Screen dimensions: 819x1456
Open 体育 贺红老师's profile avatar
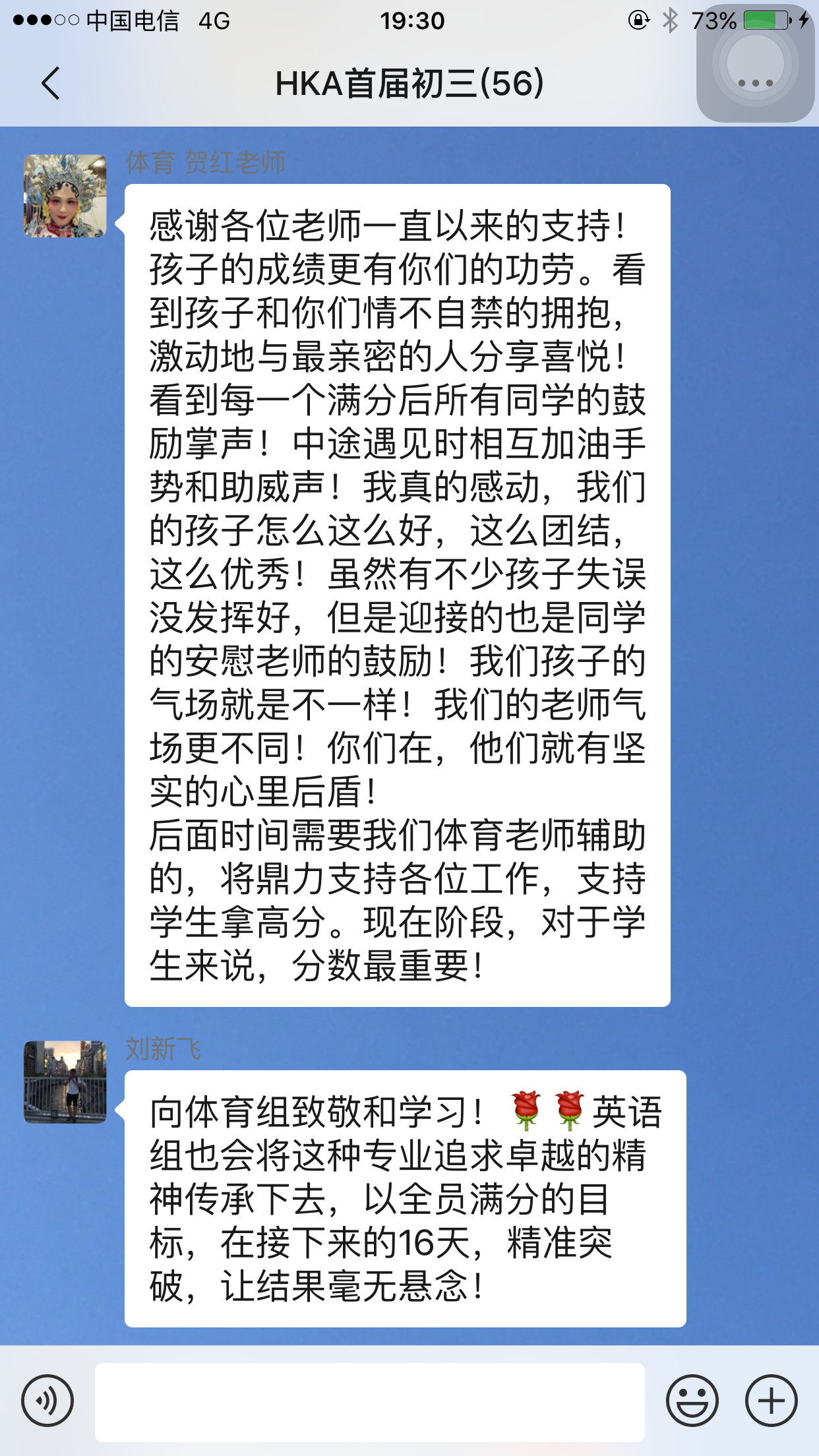65,196
